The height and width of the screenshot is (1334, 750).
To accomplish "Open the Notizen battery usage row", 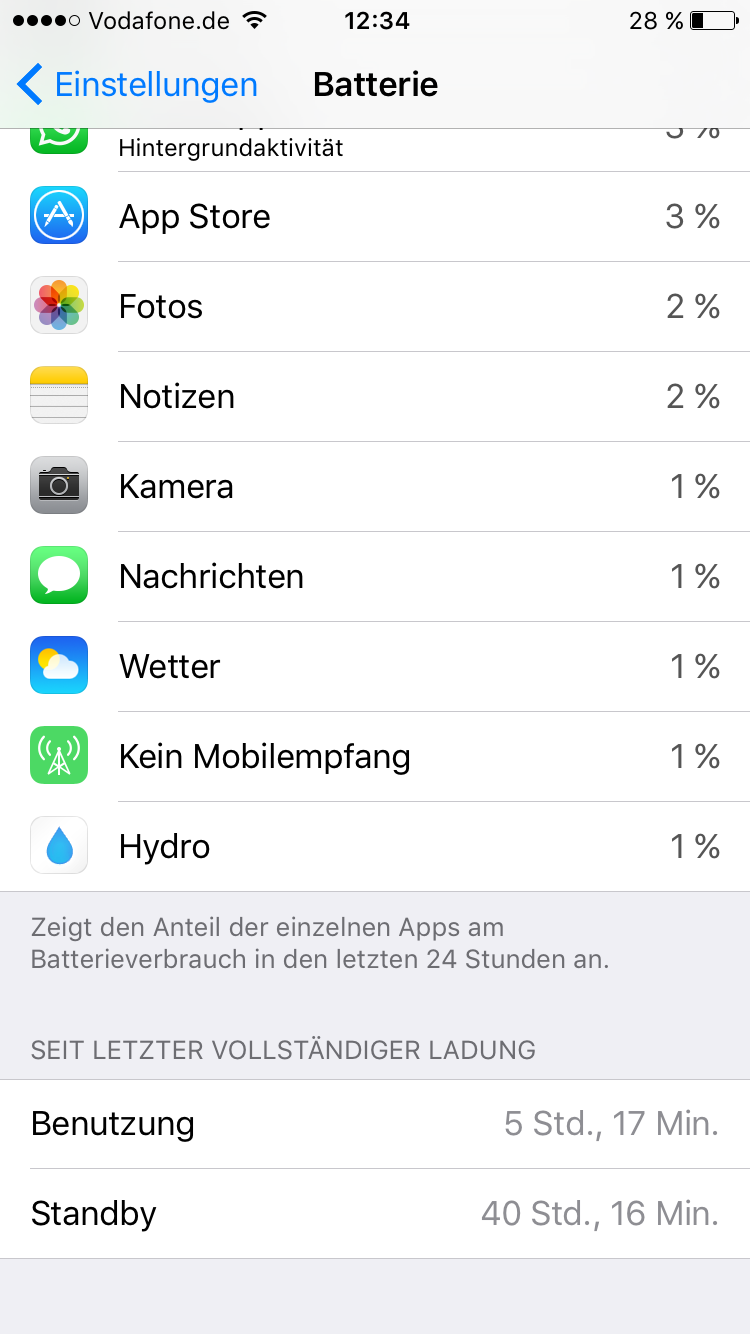I will [x=375, y=397].
